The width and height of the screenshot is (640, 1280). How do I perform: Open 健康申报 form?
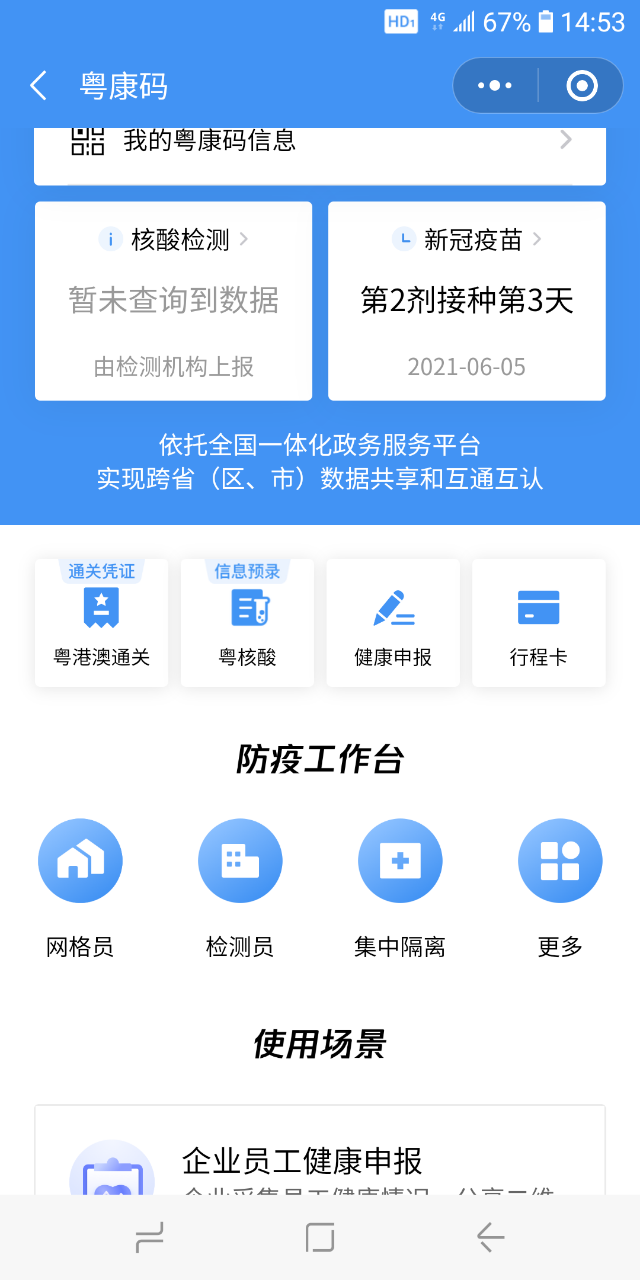click(x=393, y=623)
